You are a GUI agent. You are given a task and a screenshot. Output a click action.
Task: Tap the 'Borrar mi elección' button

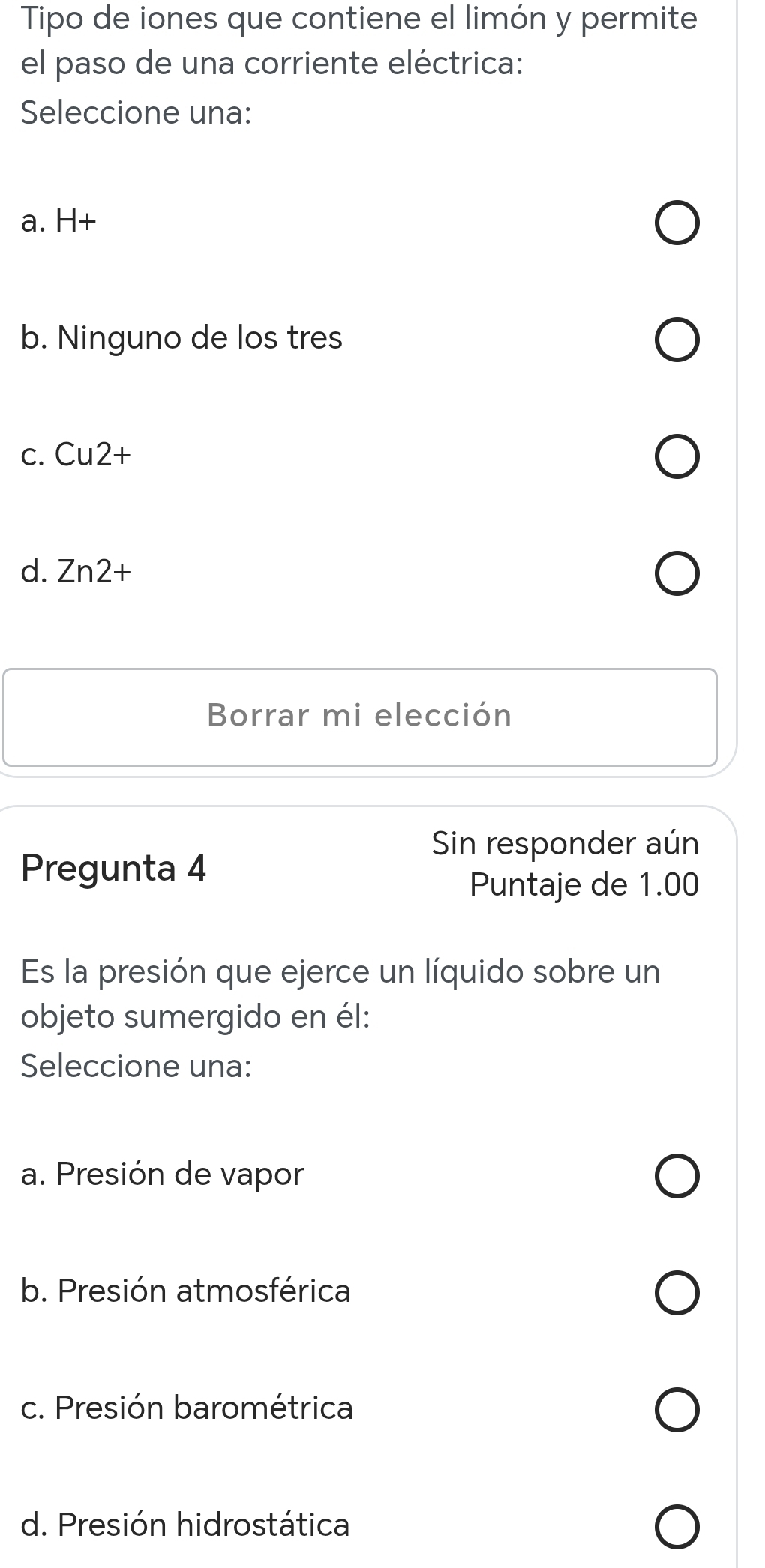(x=360, y=717)
